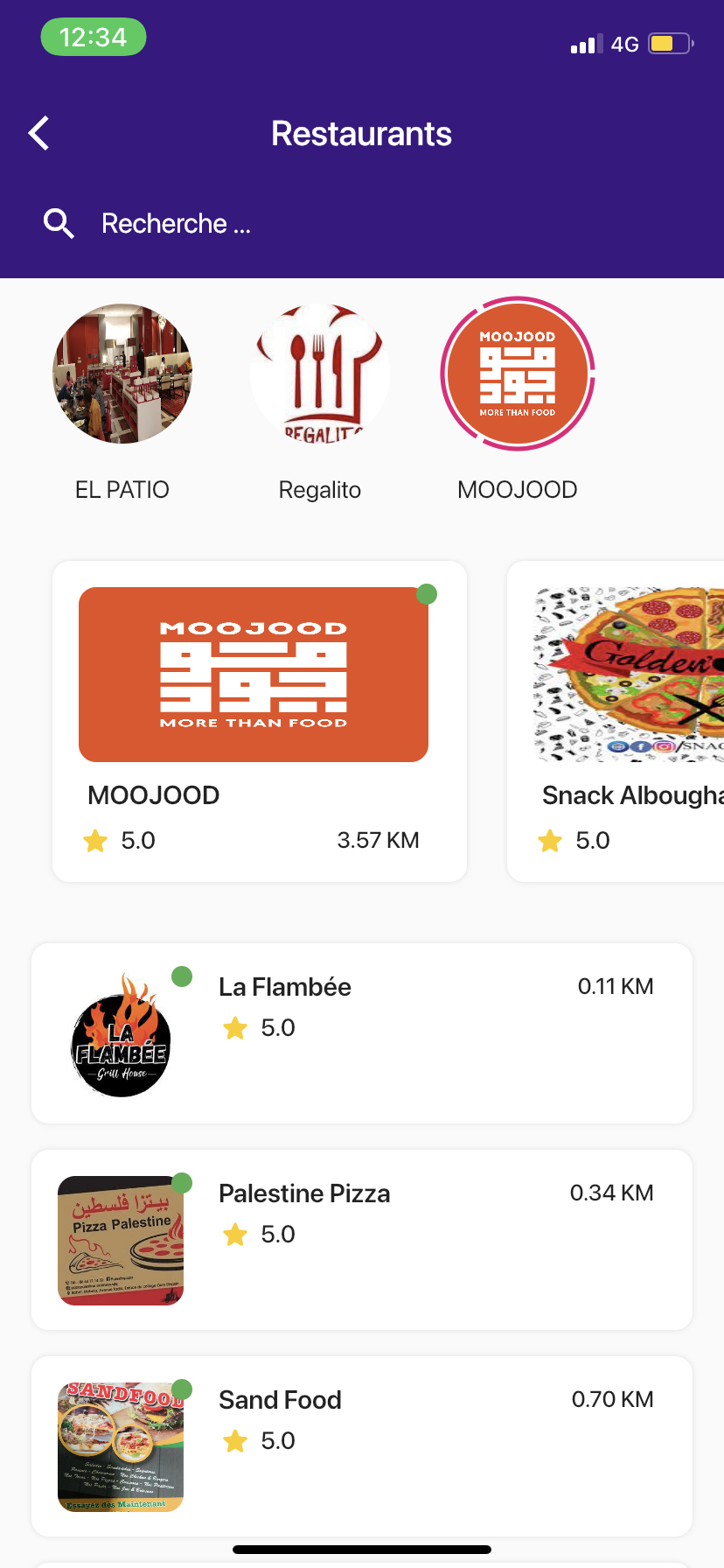This screenshot has height=1568, width=724.
Task: Go back using the top-left arrow
Action: pos(39,134)
